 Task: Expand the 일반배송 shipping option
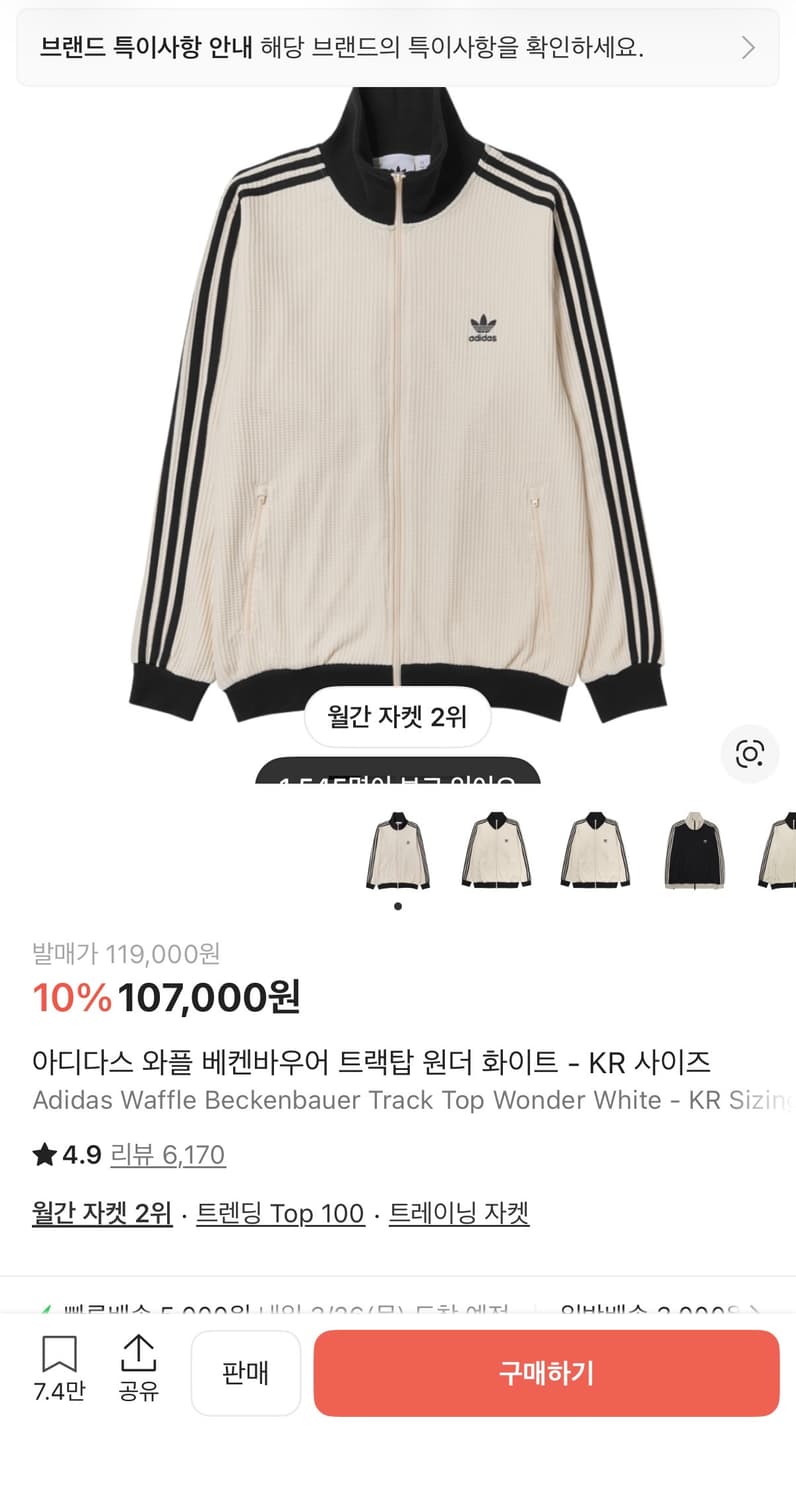tap(660, 1307)
